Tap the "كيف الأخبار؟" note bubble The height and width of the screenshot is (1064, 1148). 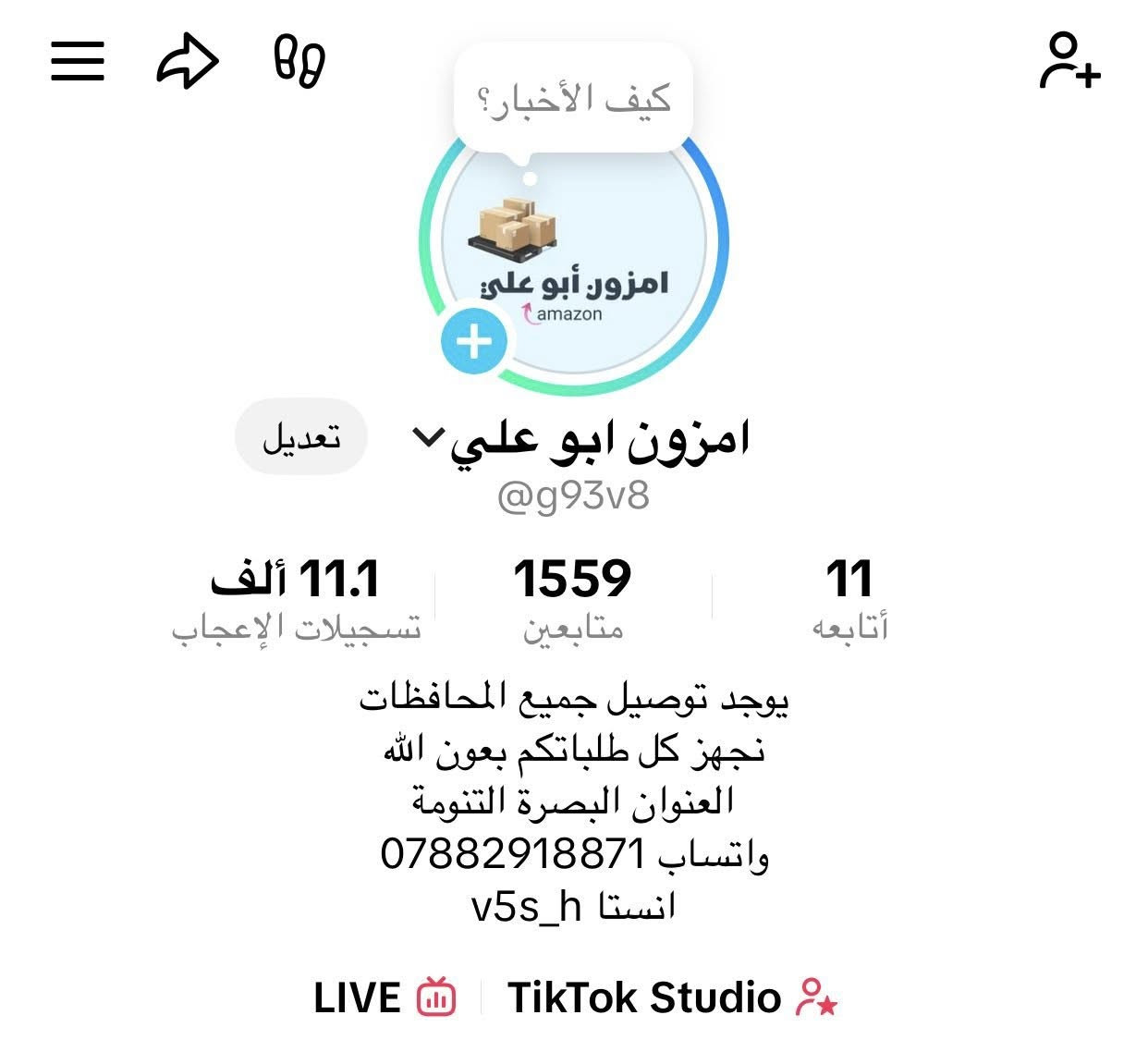click(x=573, y=100)
